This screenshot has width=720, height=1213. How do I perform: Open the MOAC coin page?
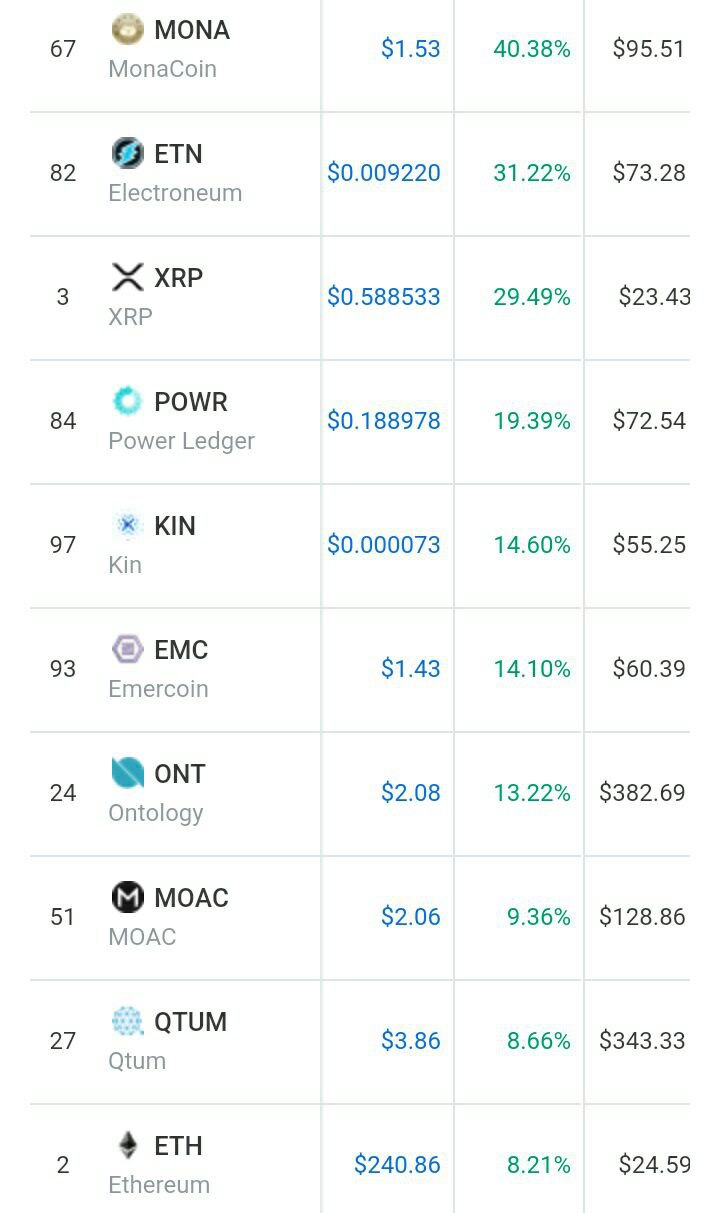(x=169, y=916)
